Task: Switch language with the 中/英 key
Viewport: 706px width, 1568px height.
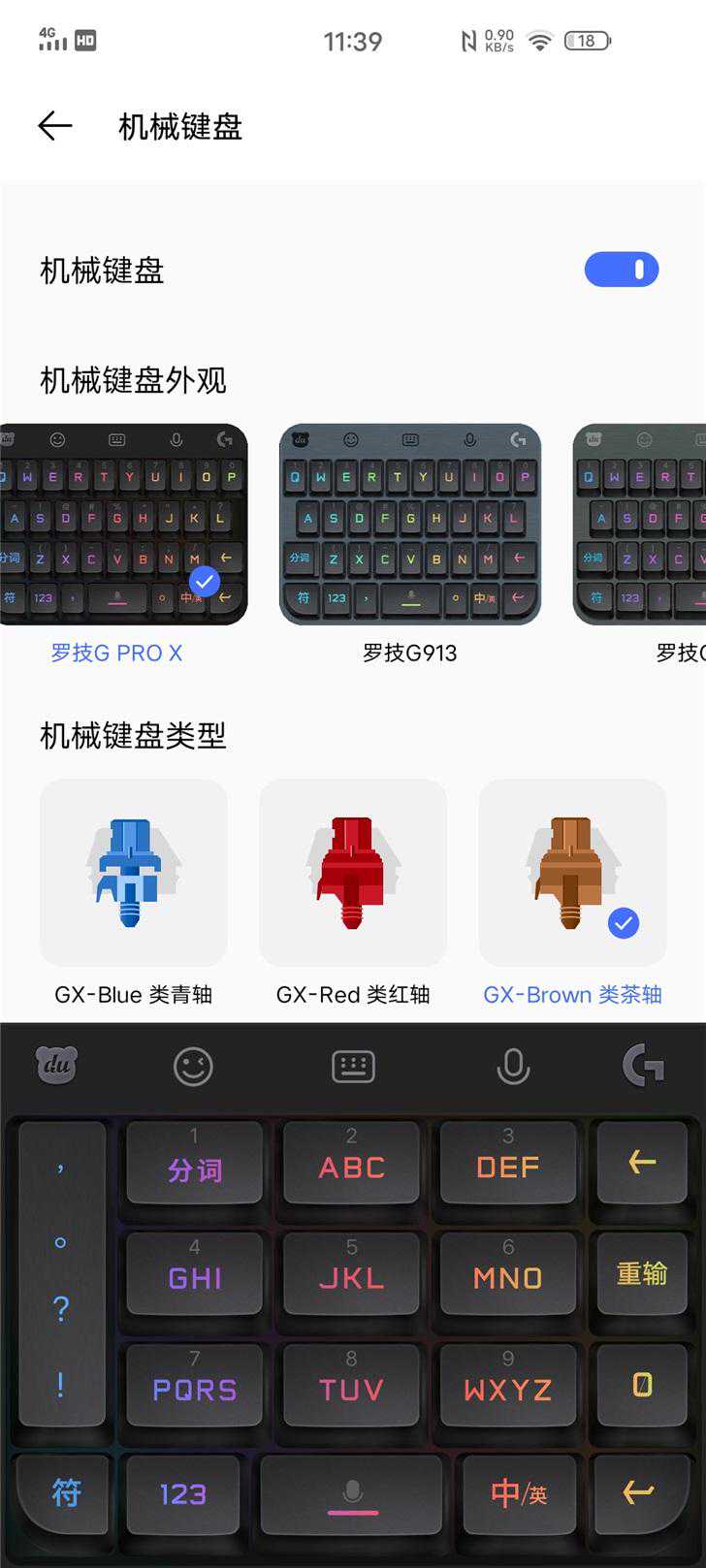Action: point(518,1493)
